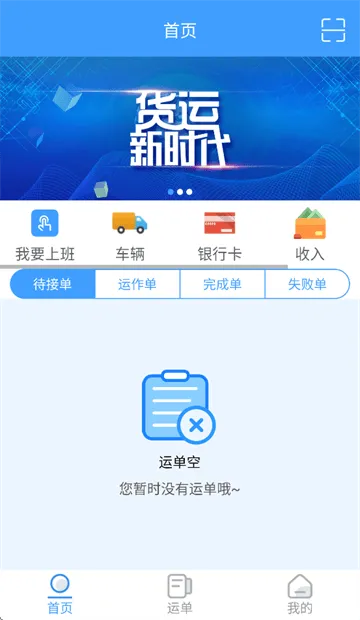Open 银行卡 bank cards
The image size is (360, 620).
220,236
